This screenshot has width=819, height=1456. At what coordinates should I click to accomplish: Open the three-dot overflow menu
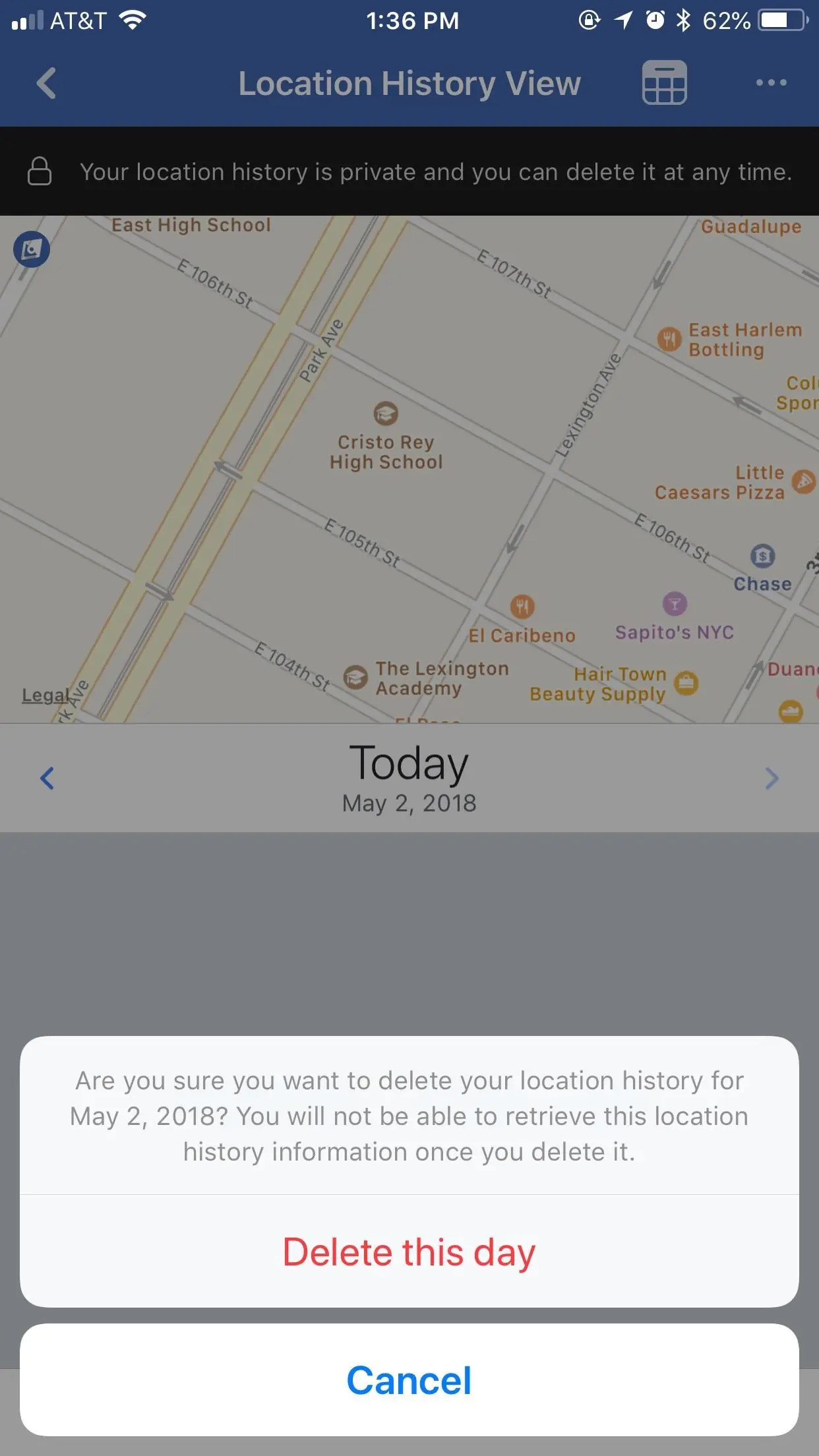[771, 83]
